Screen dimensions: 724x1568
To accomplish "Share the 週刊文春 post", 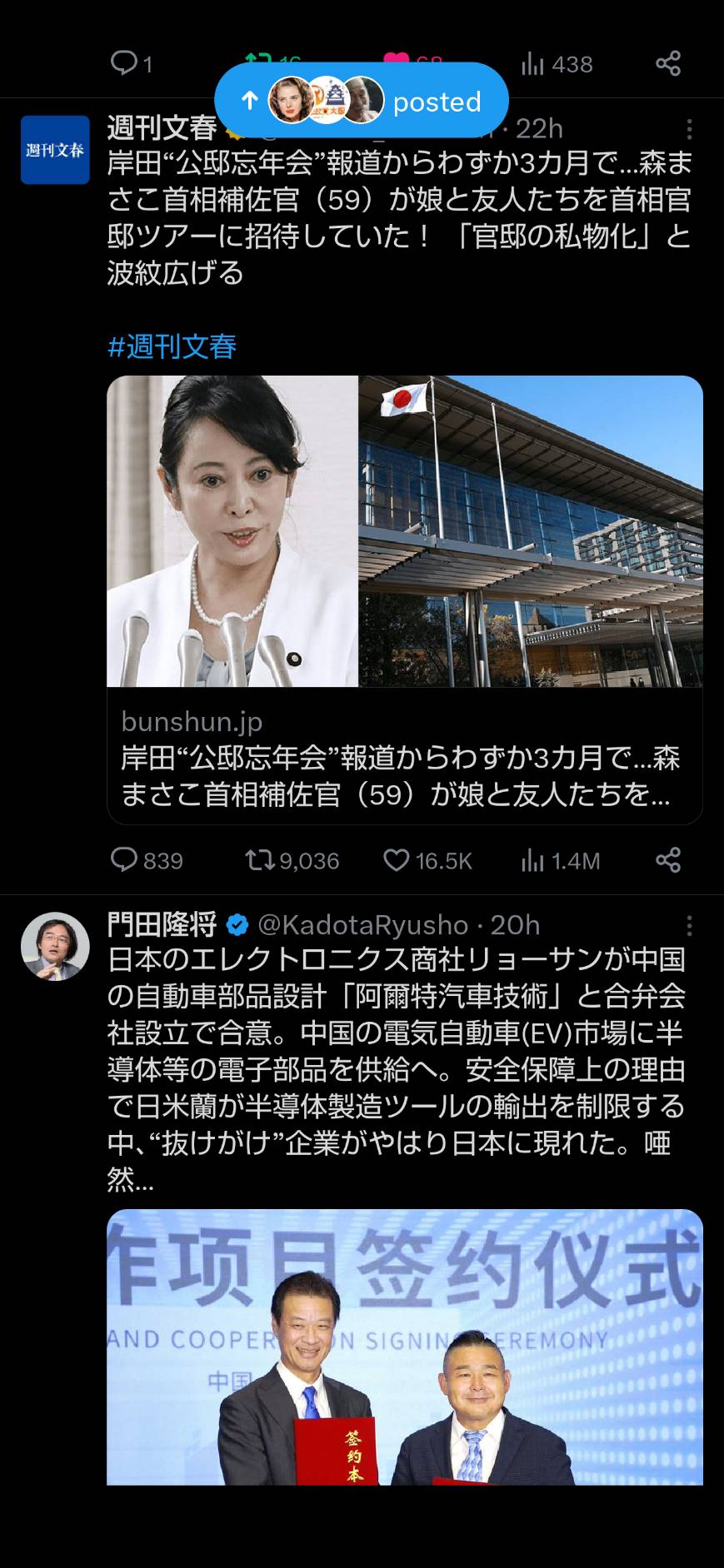I will (668, 860).
